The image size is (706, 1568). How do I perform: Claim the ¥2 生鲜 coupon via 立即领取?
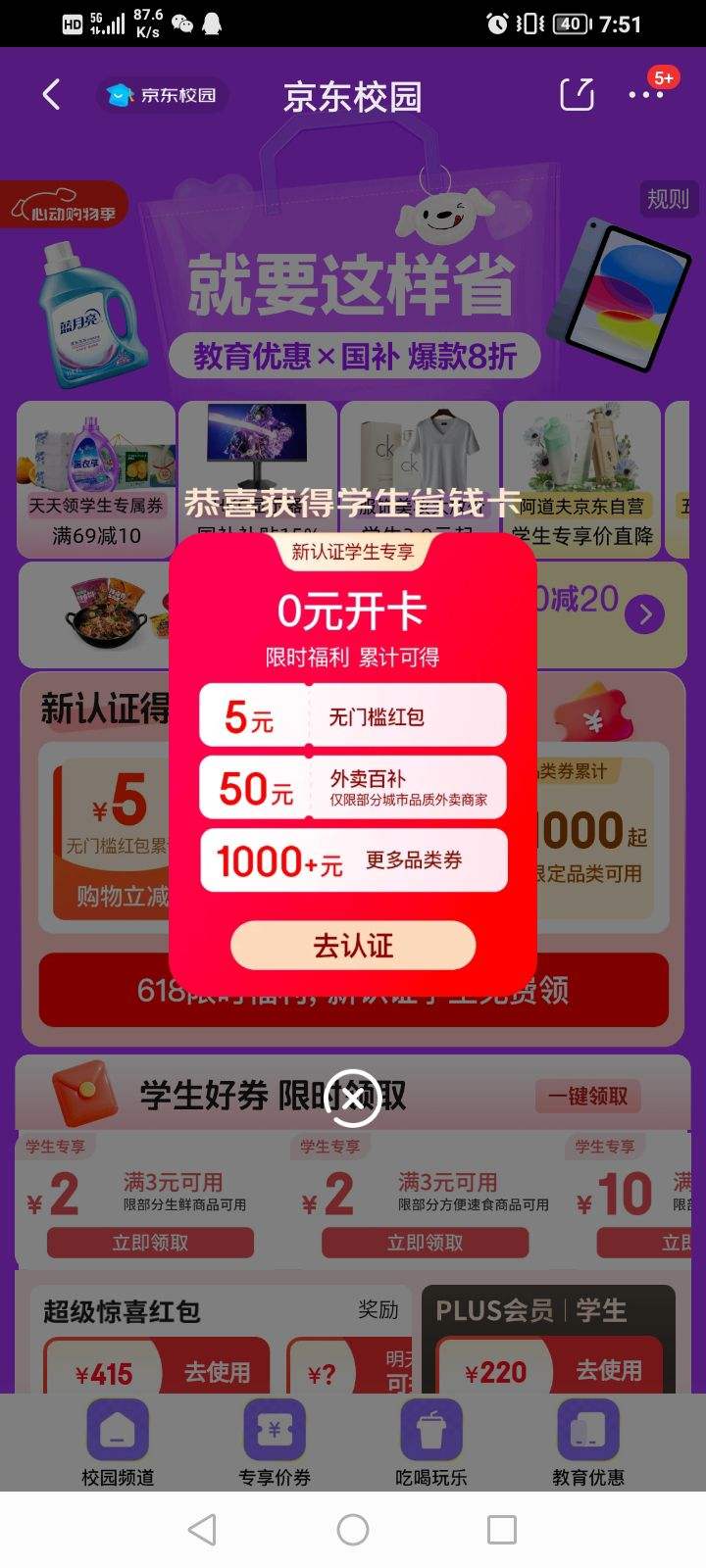149,1242
